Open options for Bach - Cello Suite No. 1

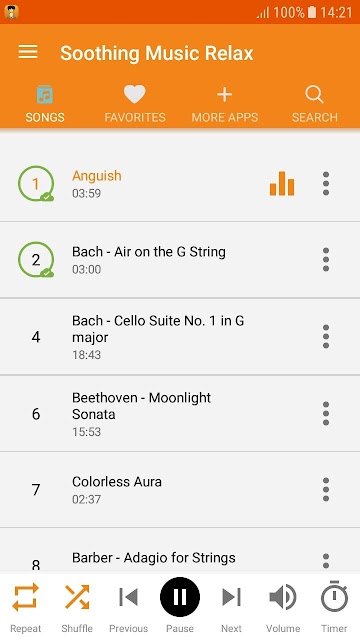(x=326, y=336)
